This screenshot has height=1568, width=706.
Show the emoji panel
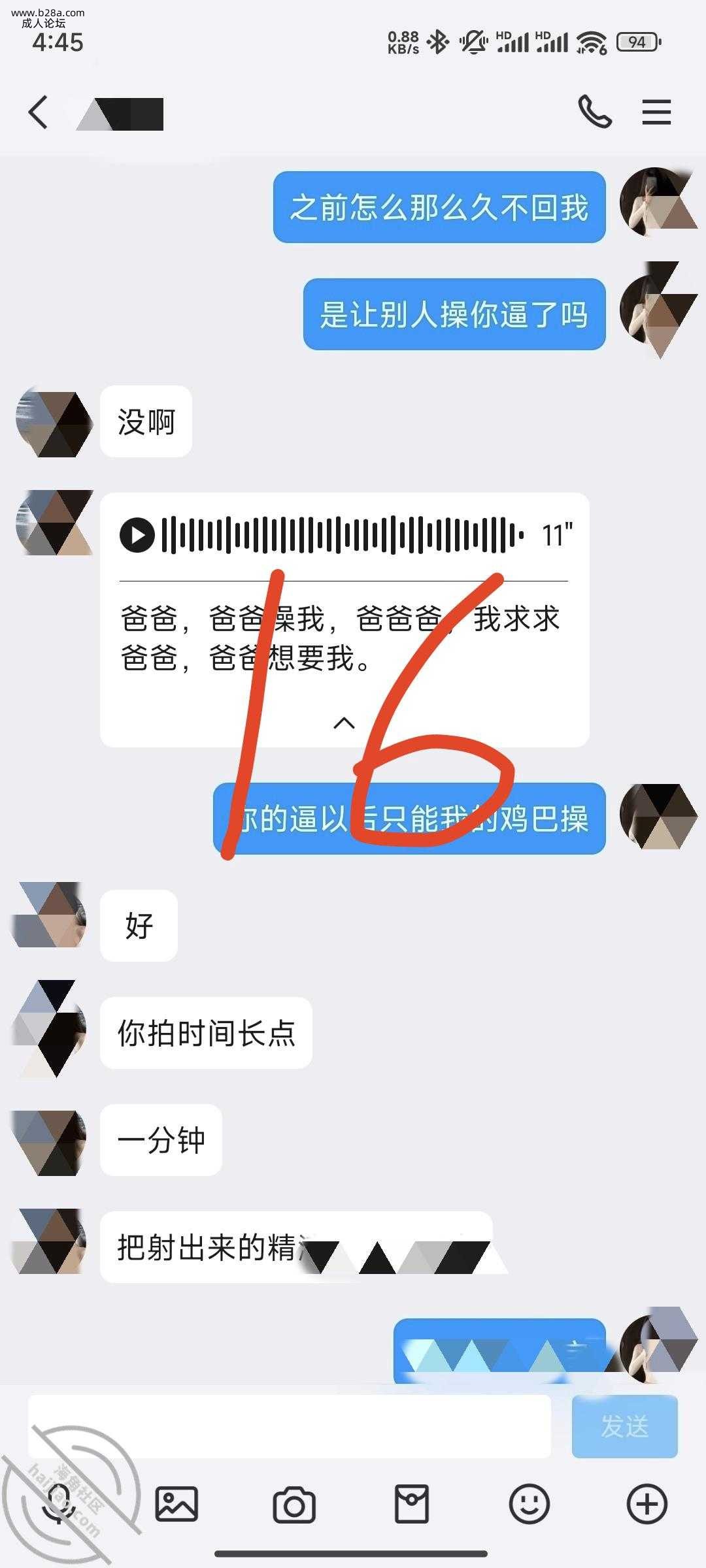click(x=529, y=1504)
